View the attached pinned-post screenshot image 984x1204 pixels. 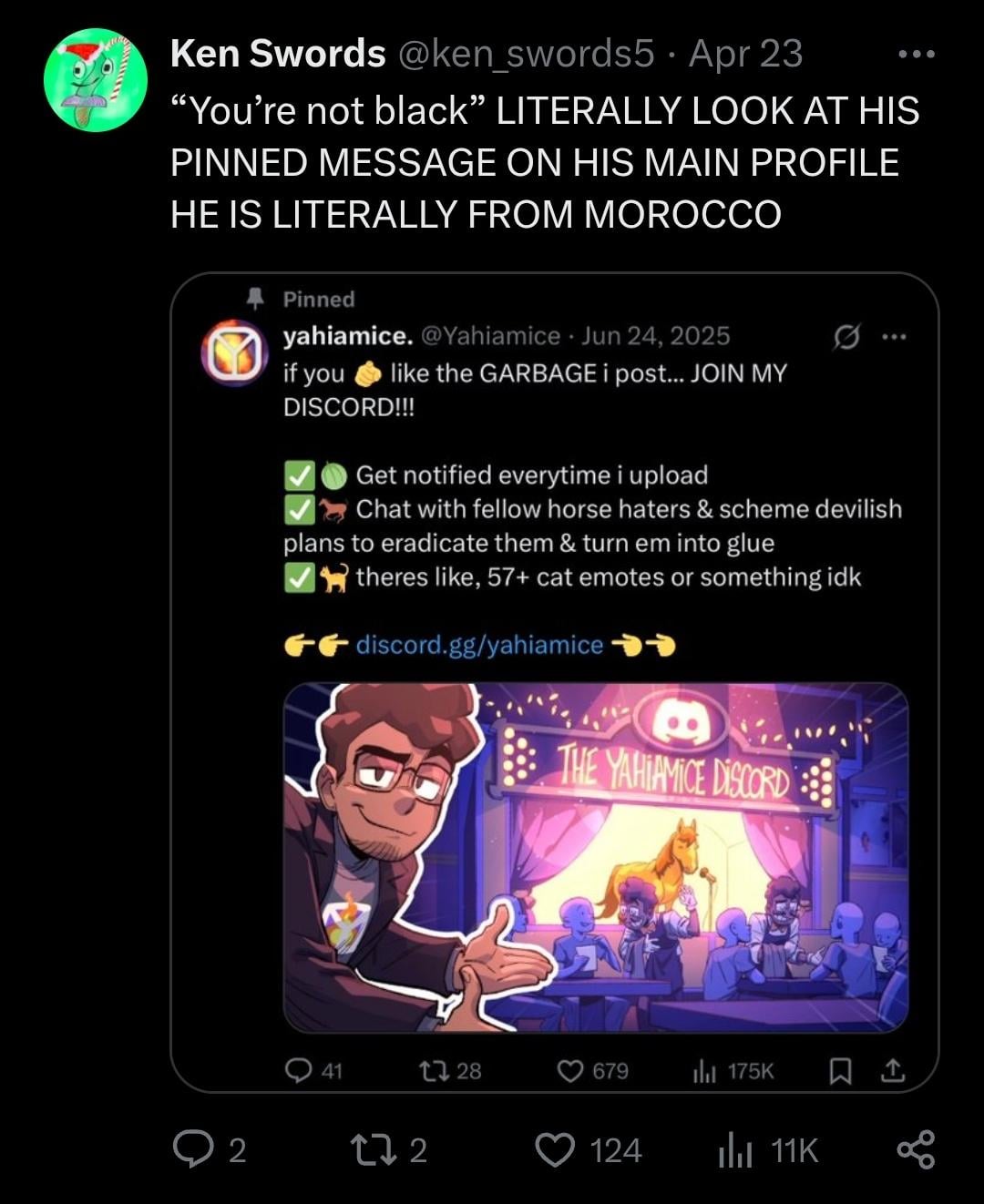click(x=554, y=681)
